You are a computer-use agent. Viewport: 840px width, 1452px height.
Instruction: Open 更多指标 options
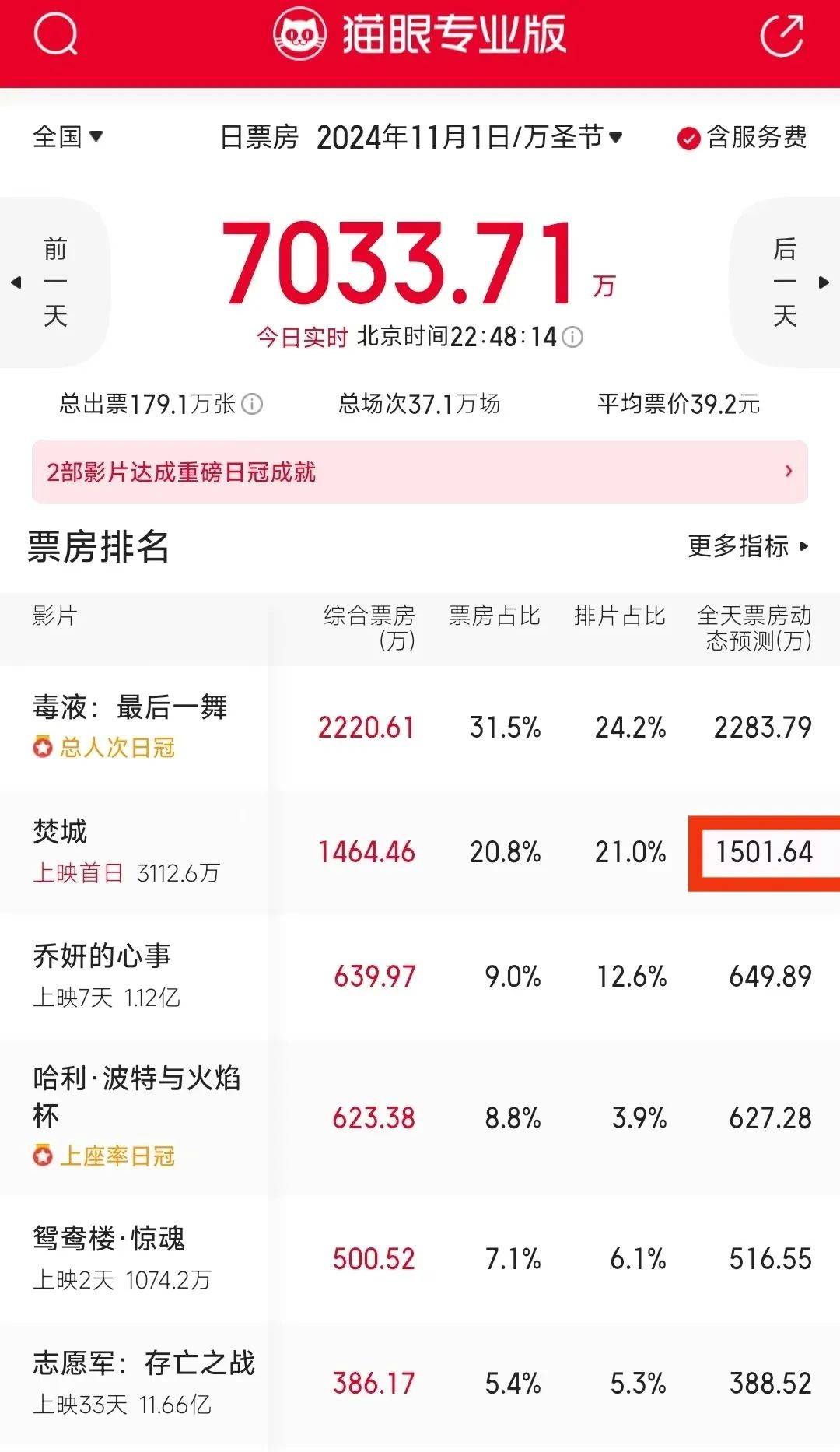[x=748, y=546]
